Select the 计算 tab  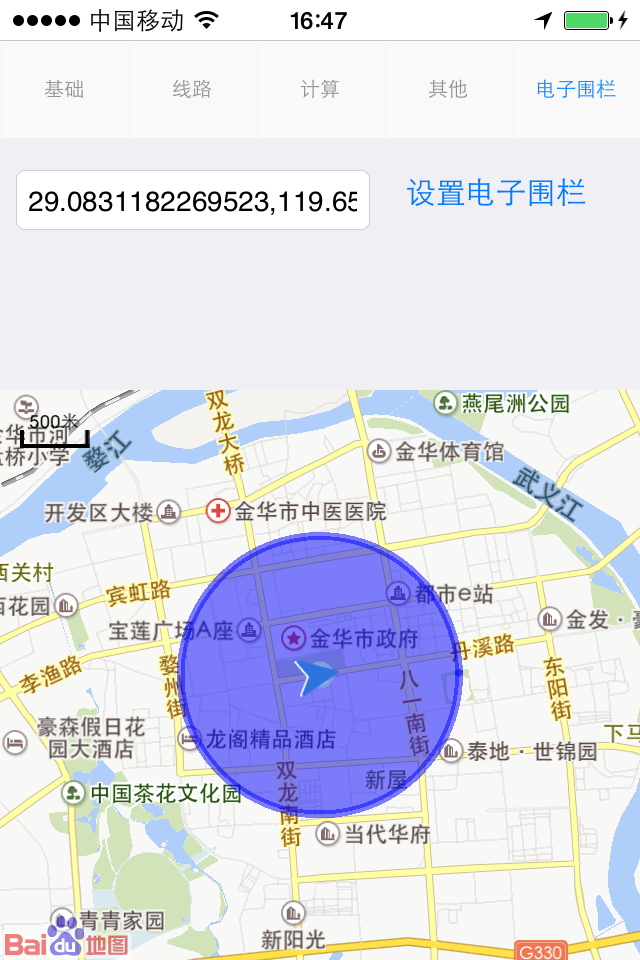click(320, 89)
